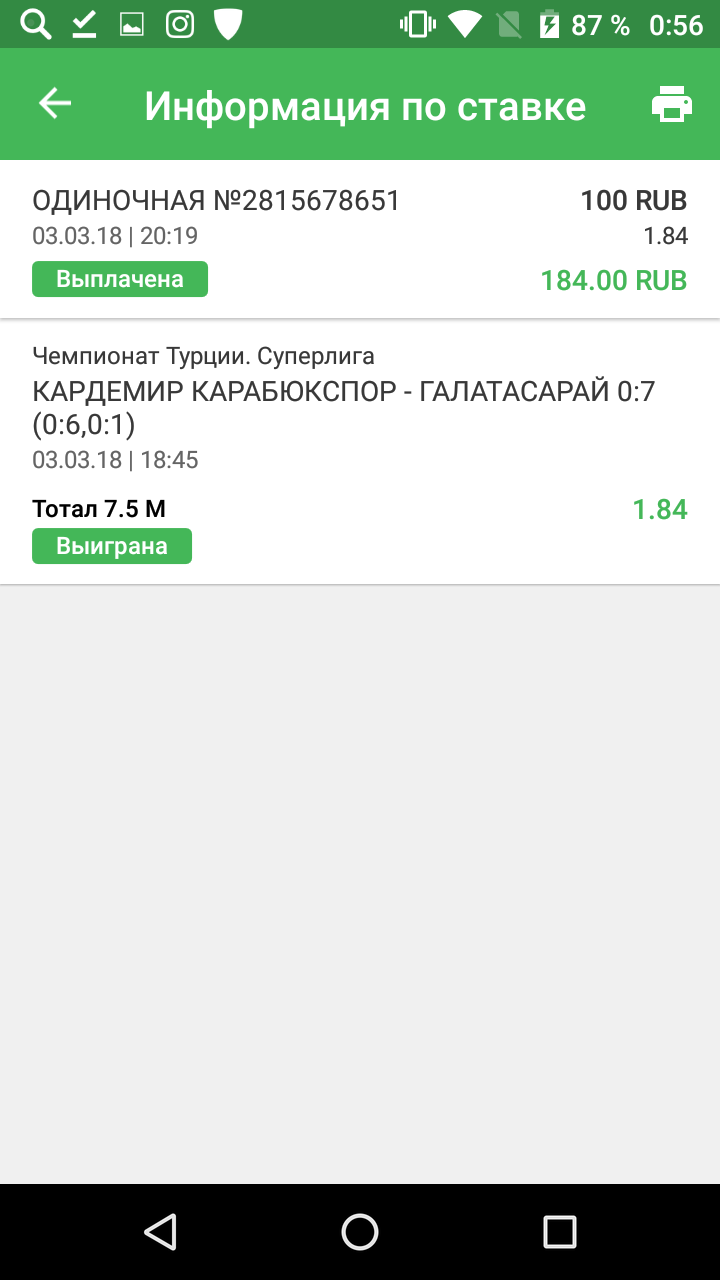Tap the download complete checkmark icon
Image resolution: width=720 pixels, height=1280 pixels.
pyautogui.click(x=83, y=22)
